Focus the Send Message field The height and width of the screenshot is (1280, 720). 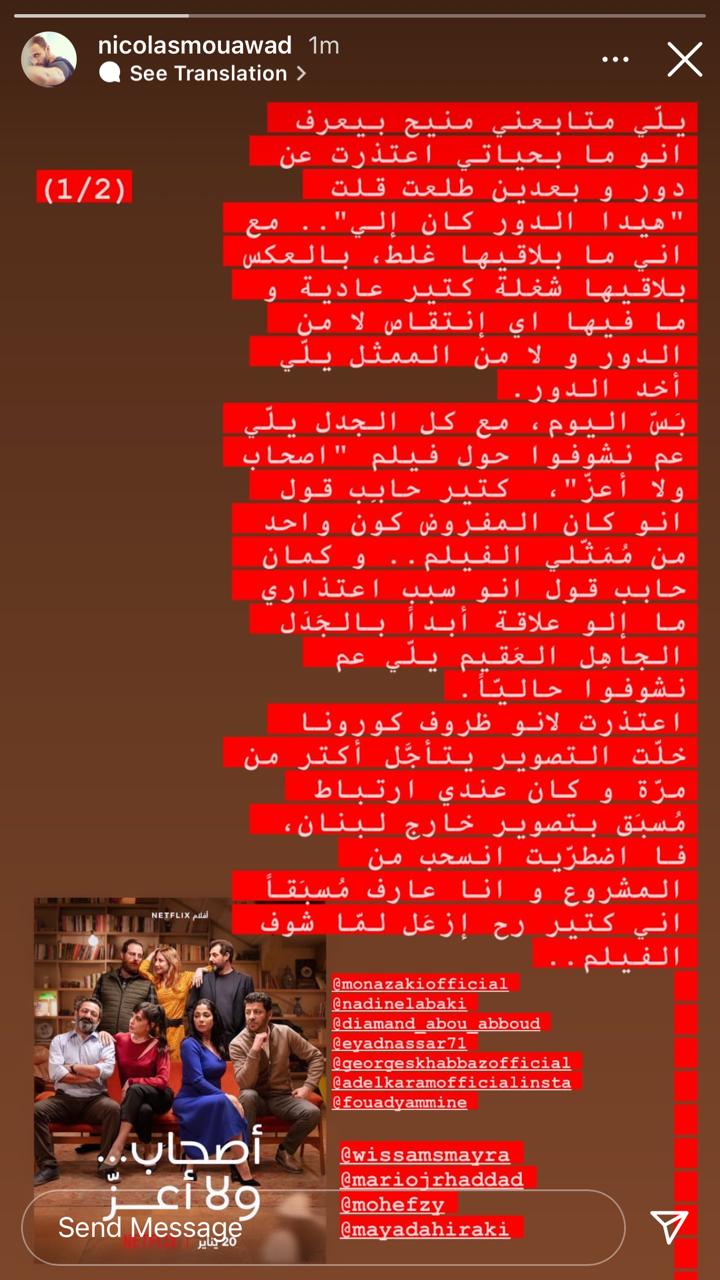[x=320, y=1227]
